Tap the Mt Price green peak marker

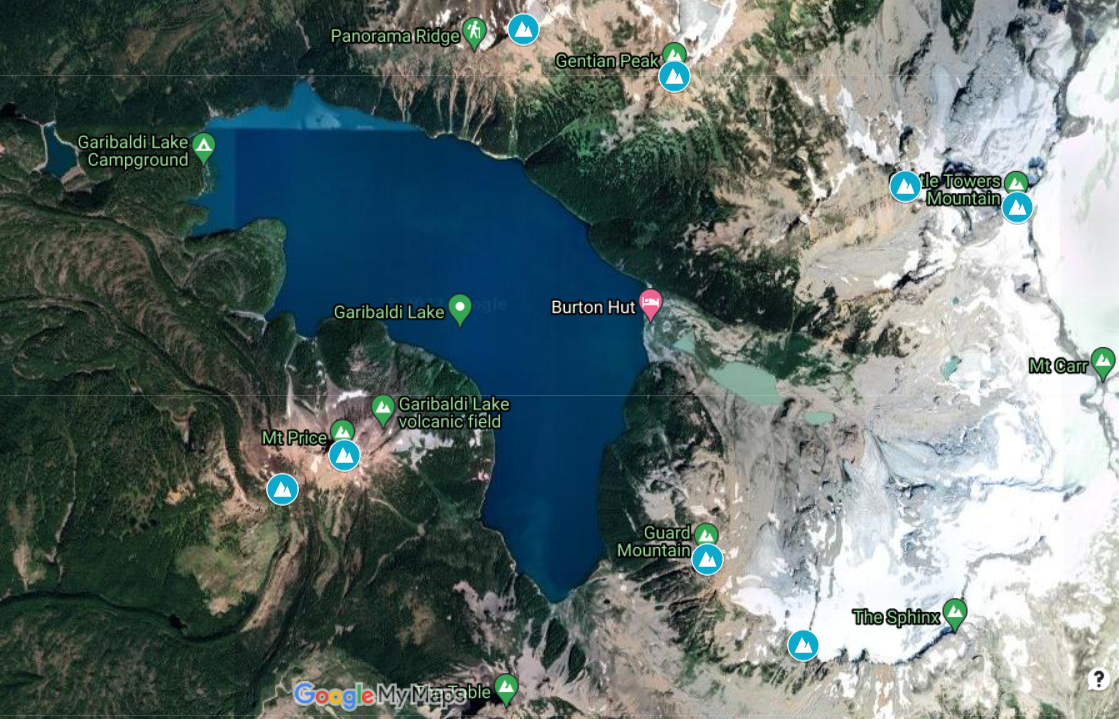[342, 432]
